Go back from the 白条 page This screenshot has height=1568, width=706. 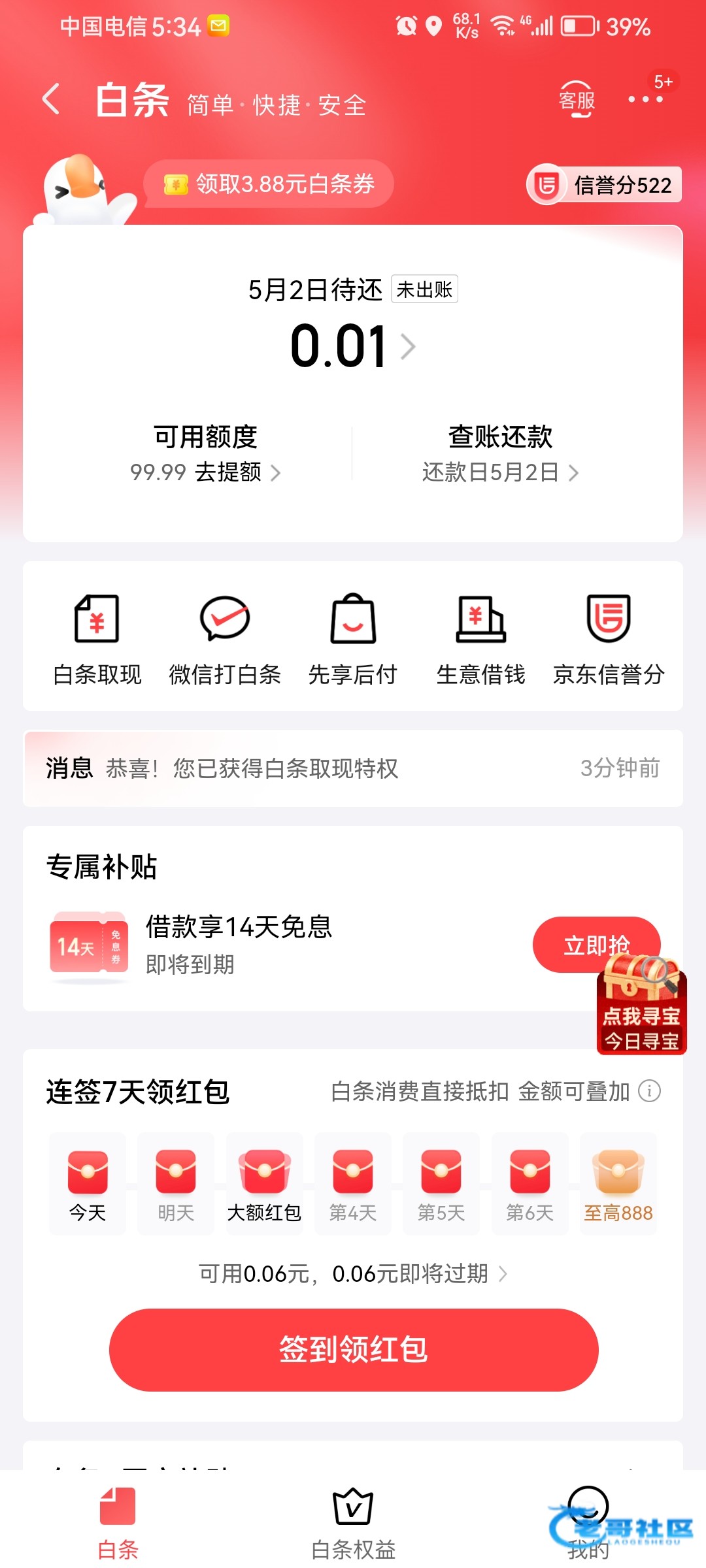[x=51, y=99]
